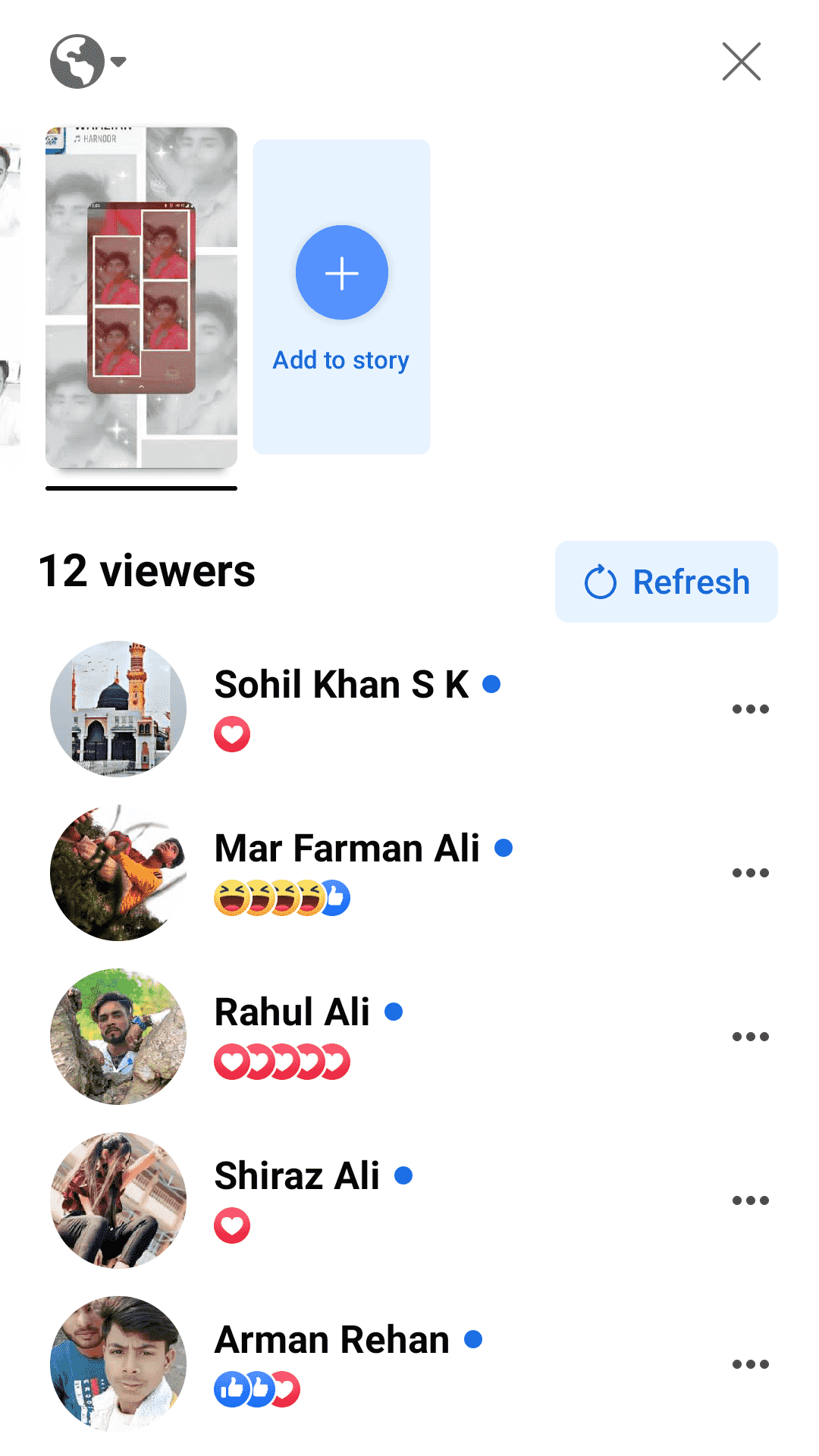The height and width of the screenshot is (1456, 819).
Task: Tap the three dots beside Rahul Ali
Action: tap(750, 1037)
